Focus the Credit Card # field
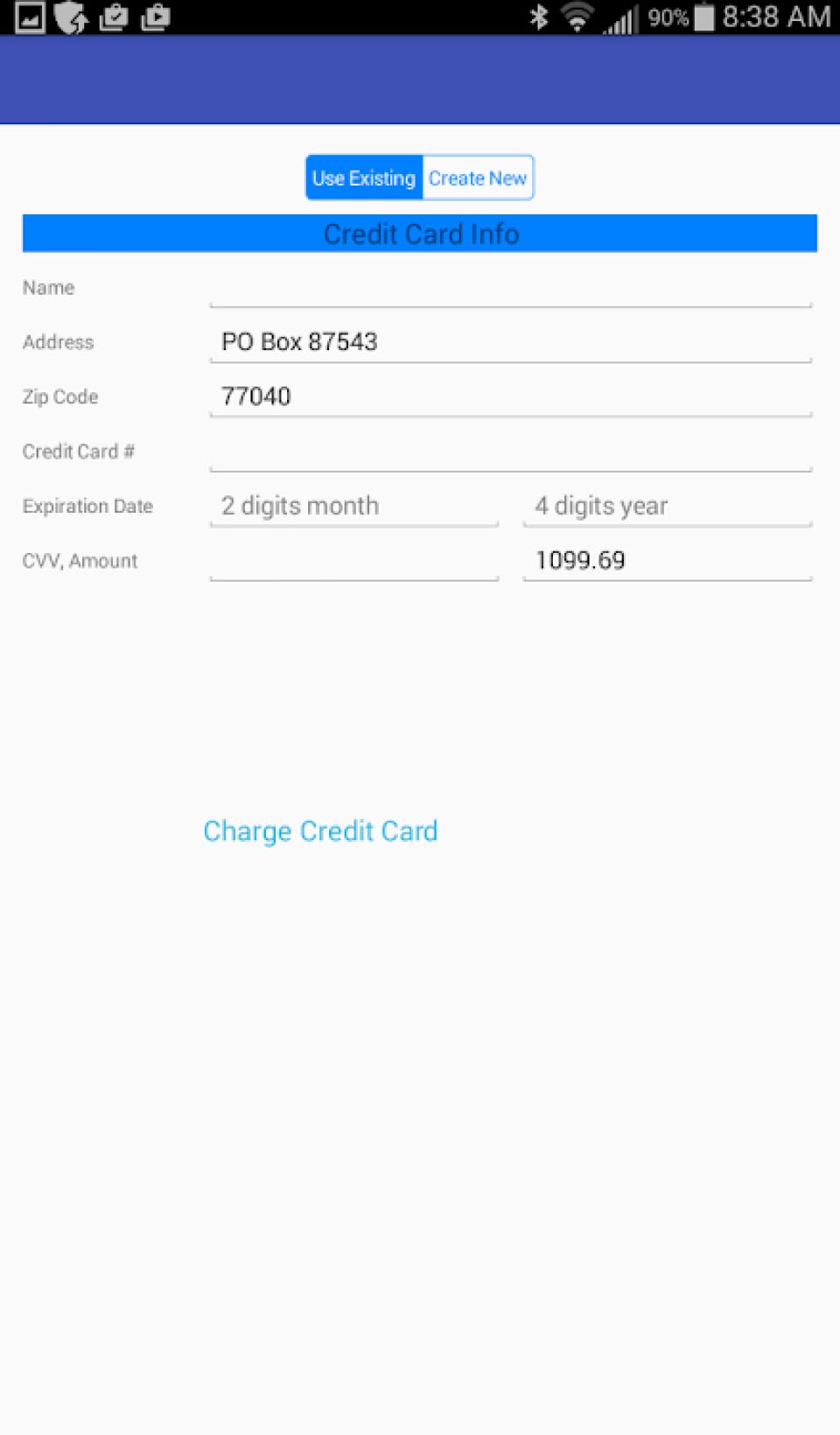840x1435 pixels. (510, 451)
